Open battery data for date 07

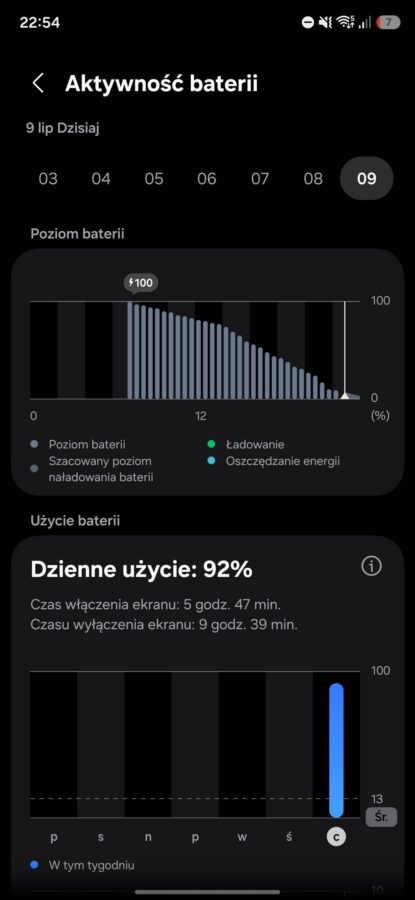(x=259, y=179)
